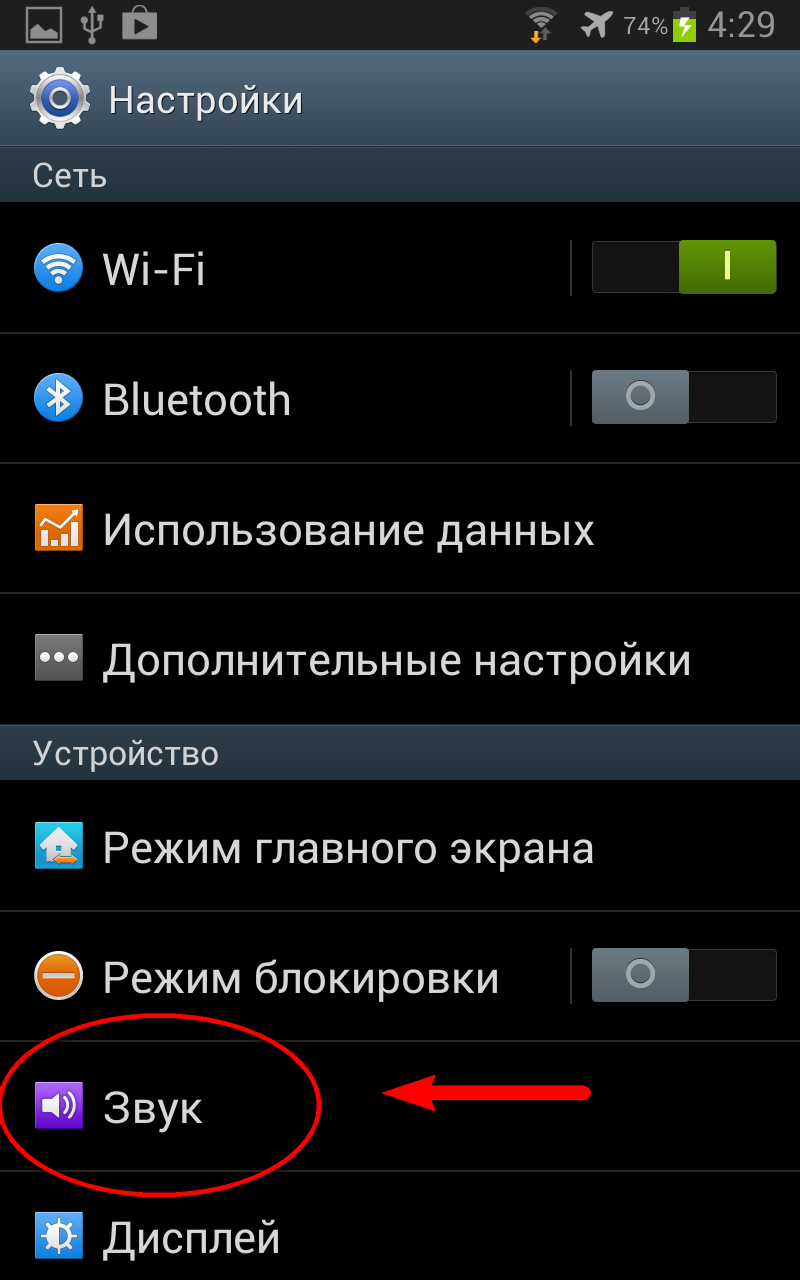Open Дисплей settings
The image size is (800, 1280).
(191, 1238)
